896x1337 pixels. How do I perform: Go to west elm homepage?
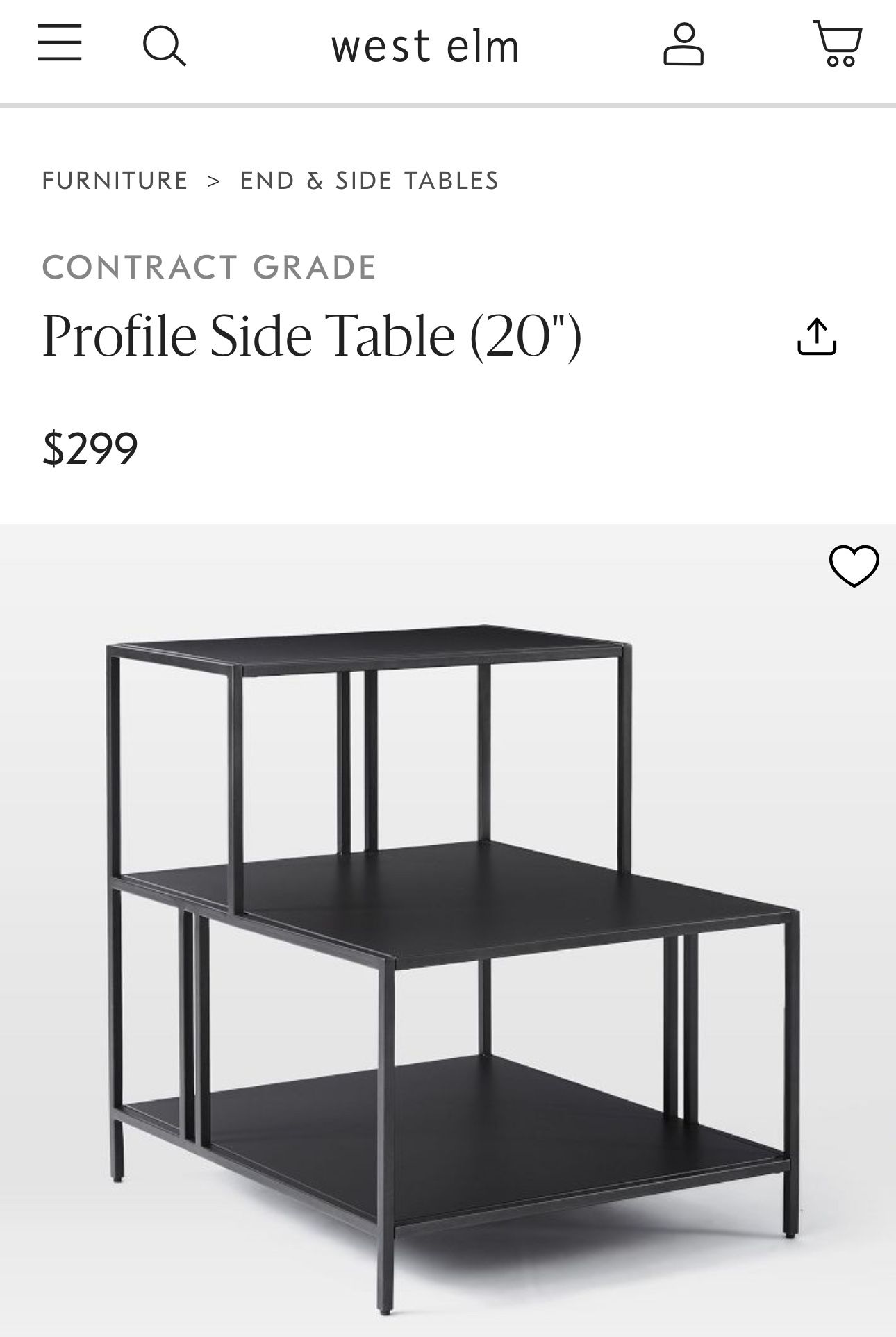click(x=425, y=47)
